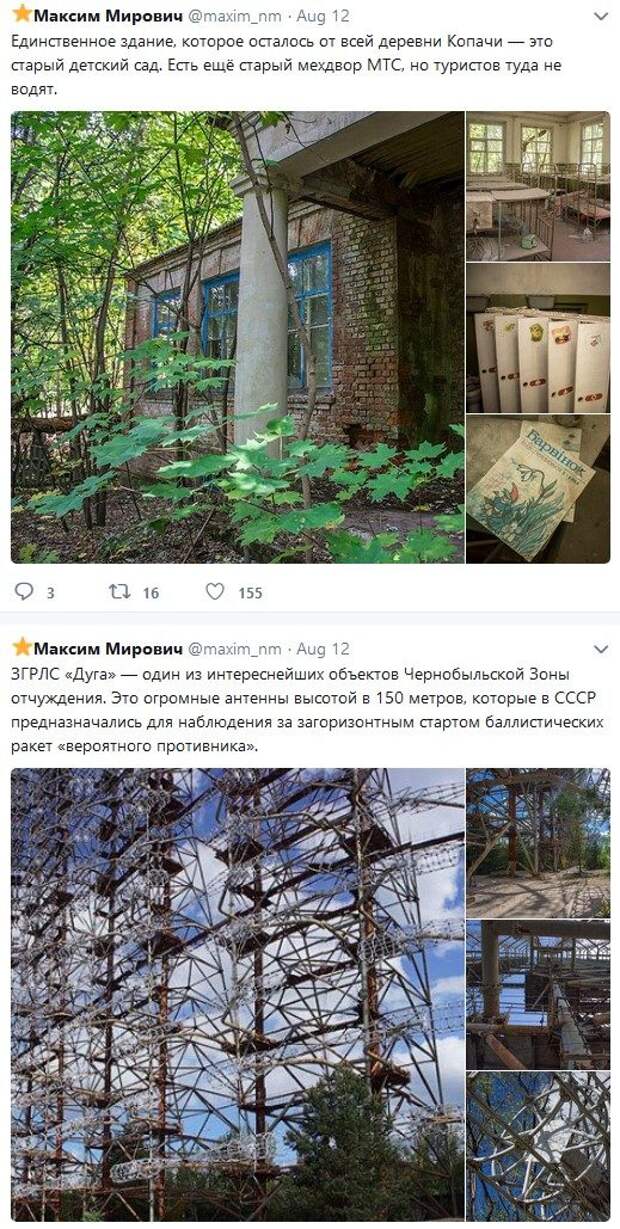View Дуга photo with sandy path below antennas
Viewport: 620px width, 1229px height.
[x=537, y=843]
